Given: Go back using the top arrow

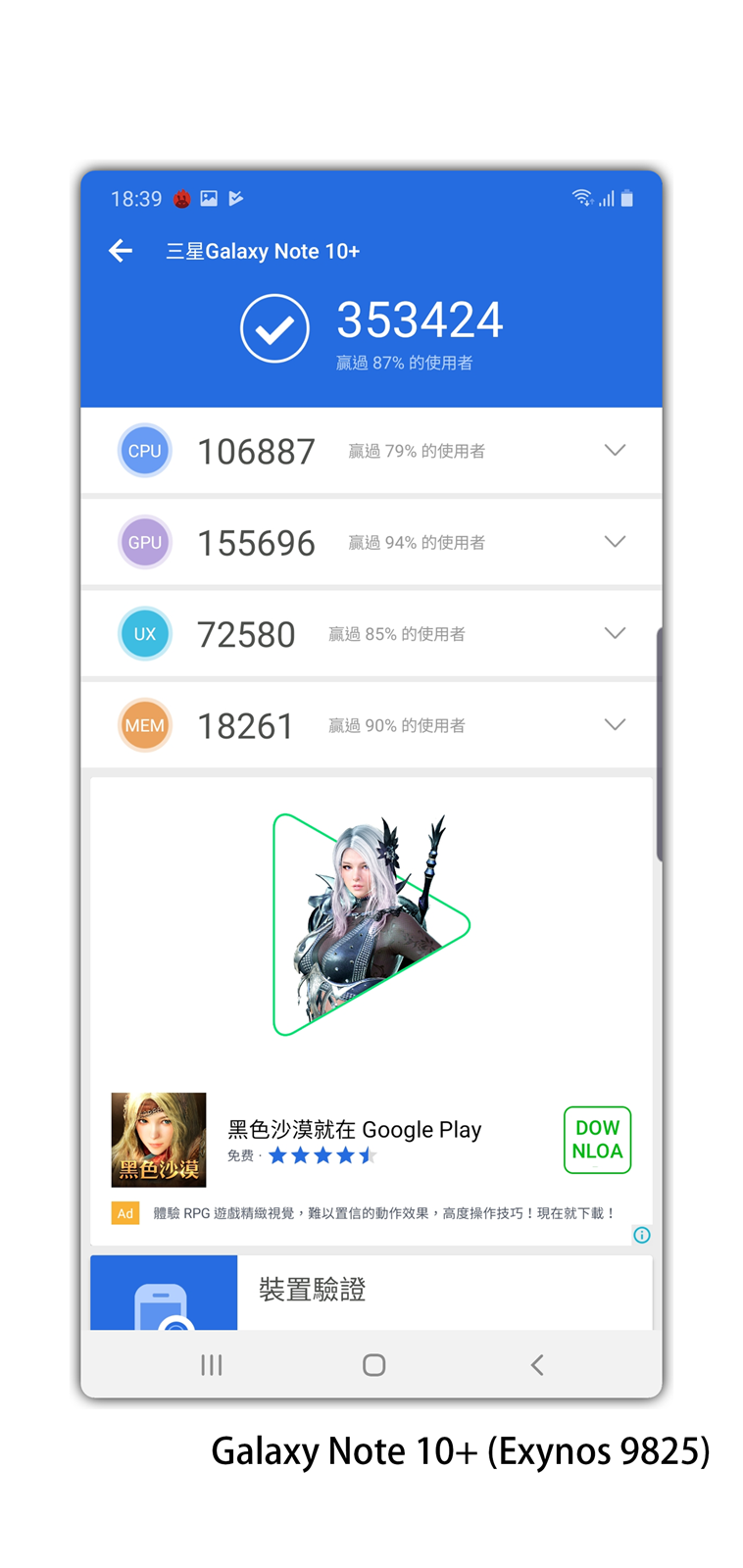Looking at the screenshot, I should click(121, 251).
